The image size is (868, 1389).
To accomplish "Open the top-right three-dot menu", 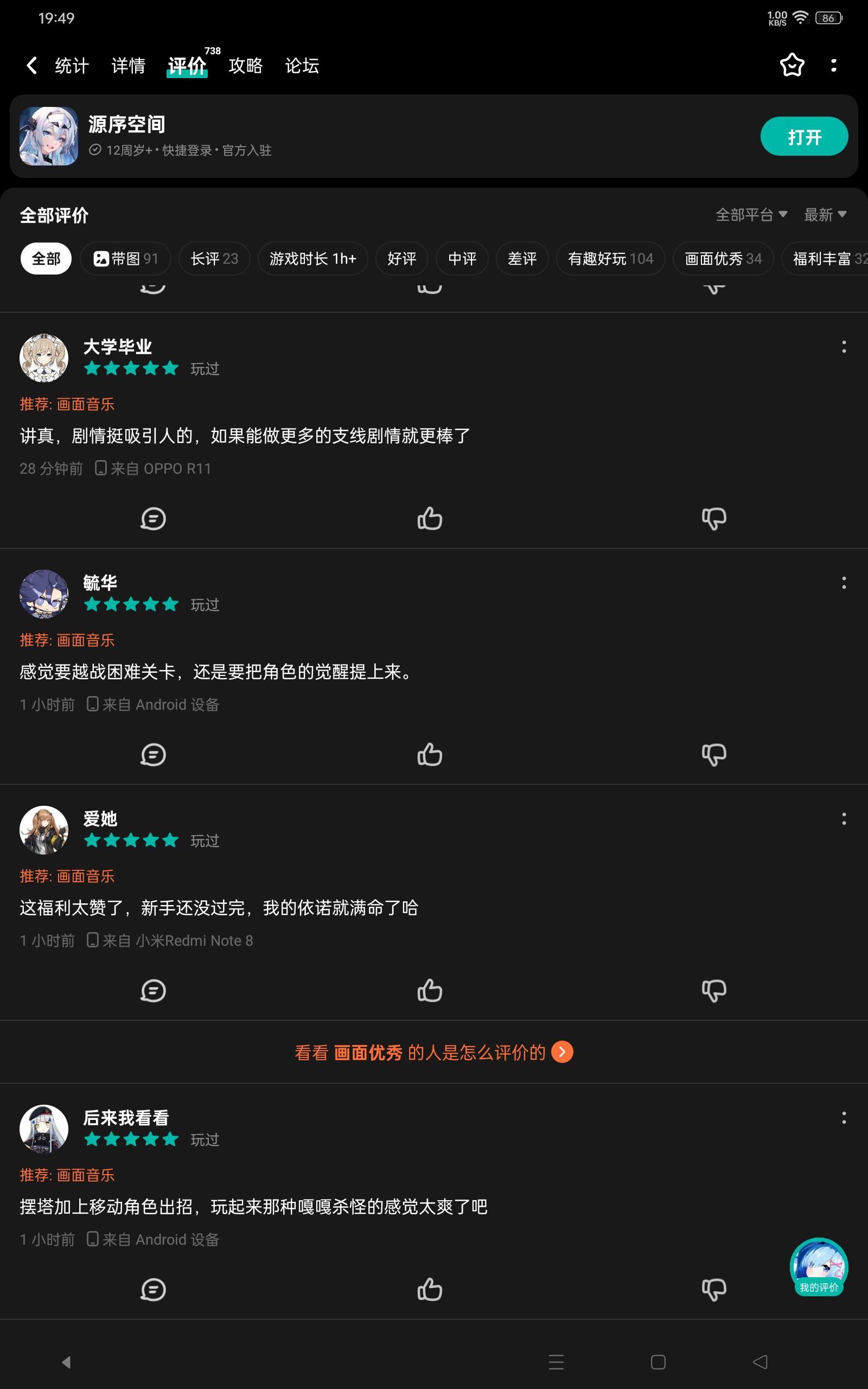I will pyautogui.click(x=834, y=66).
